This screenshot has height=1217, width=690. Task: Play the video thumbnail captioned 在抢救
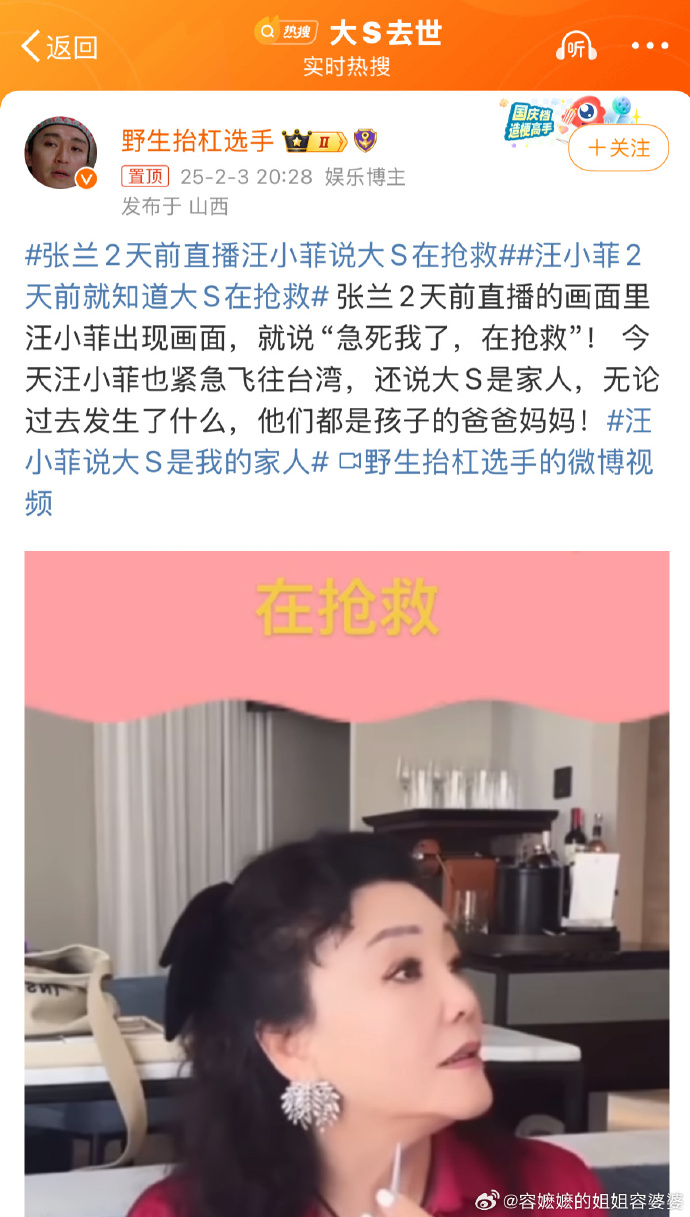[x=346, y=880]
